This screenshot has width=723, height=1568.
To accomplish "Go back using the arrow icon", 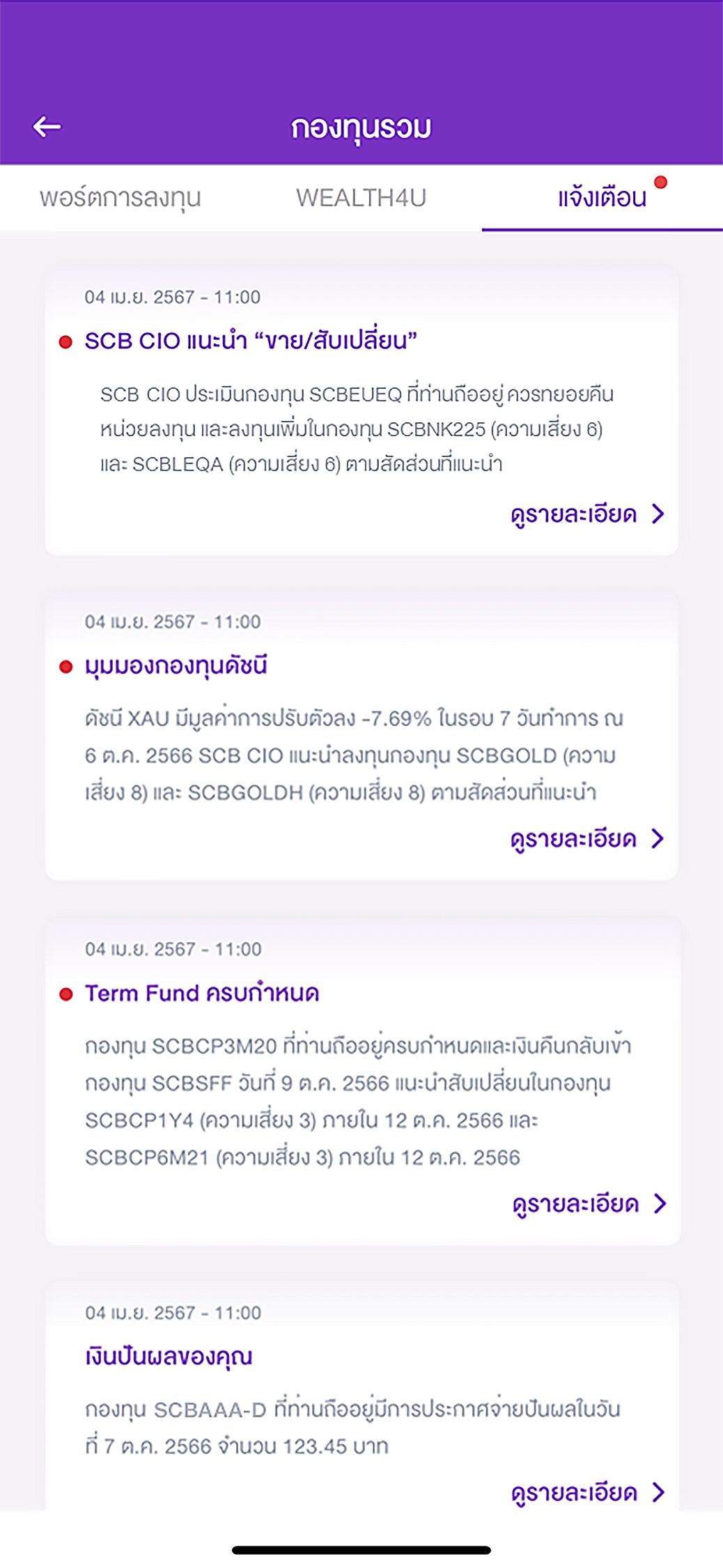I will point(47,127).
